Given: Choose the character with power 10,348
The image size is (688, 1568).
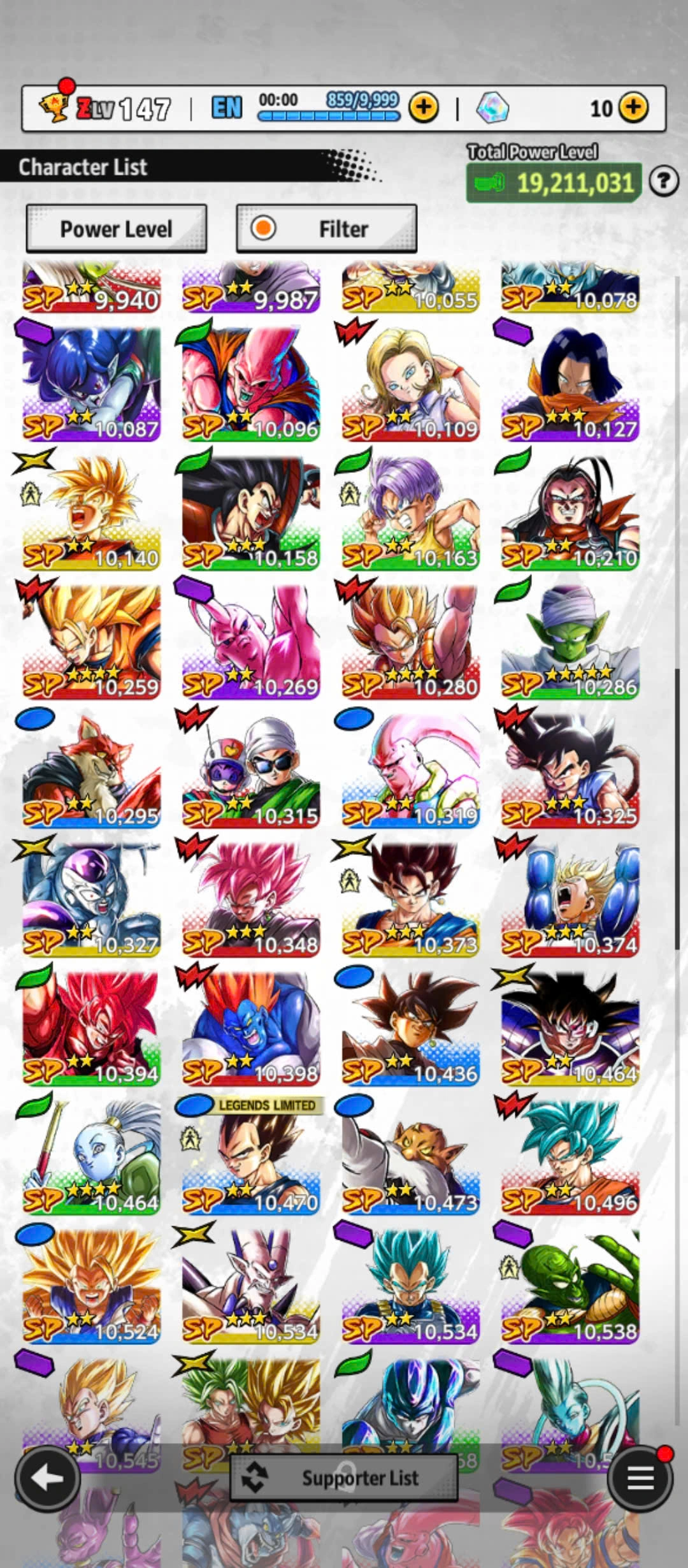Looking at the screenshot, I should pos(251,898).
